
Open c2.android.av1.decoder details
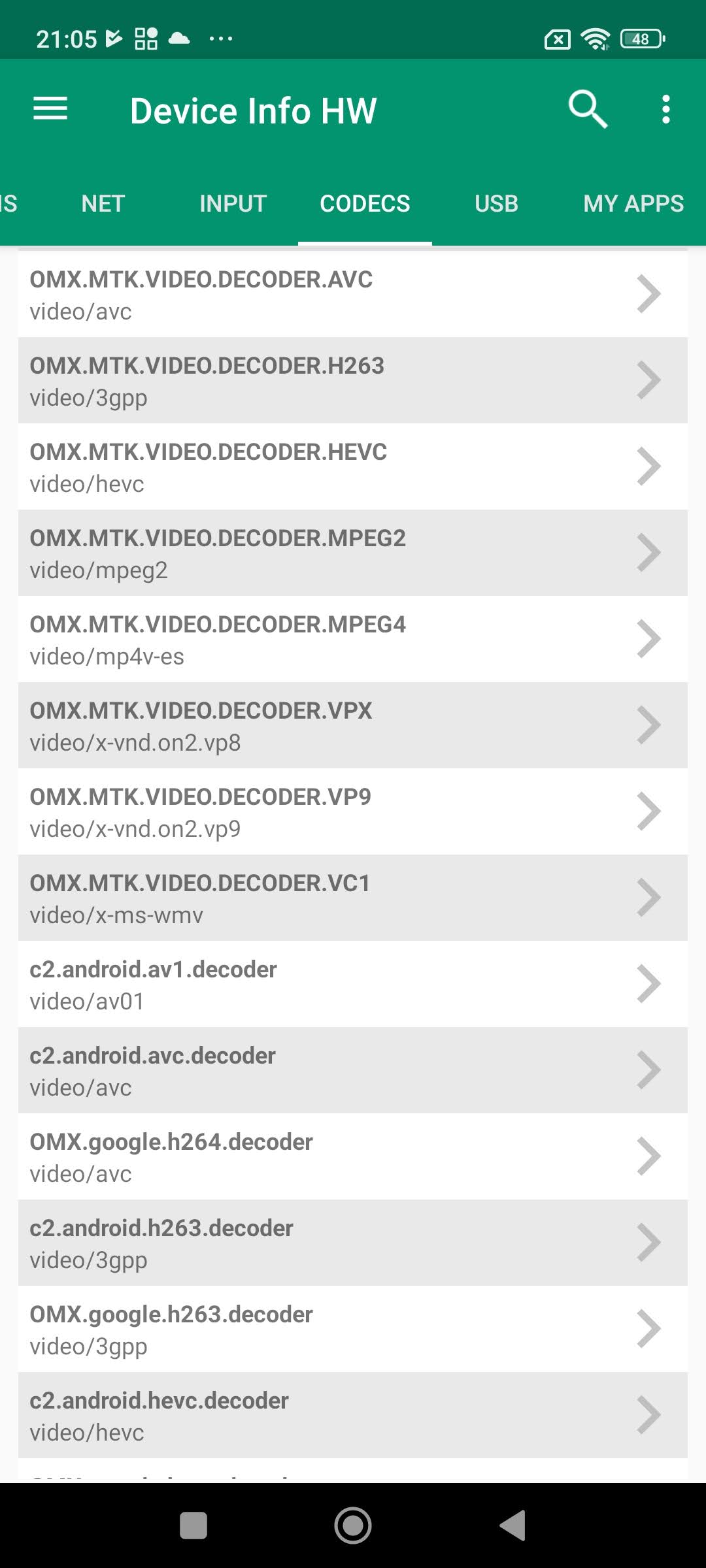coord(352,985)
